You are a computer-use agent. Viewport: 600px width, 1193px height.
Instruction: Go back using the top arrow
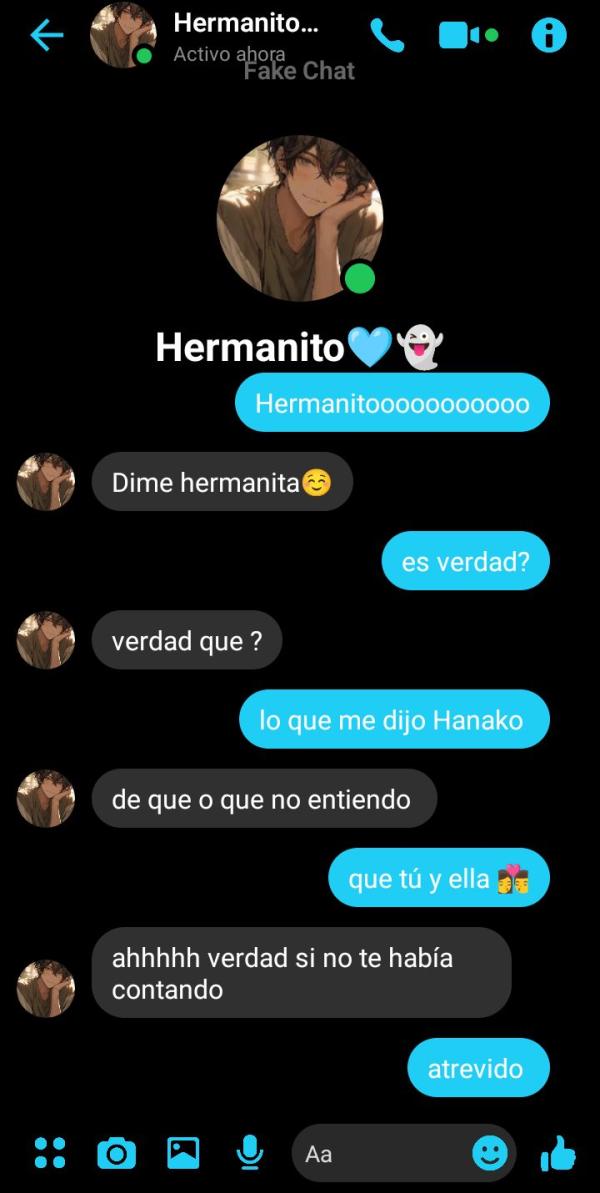pos(46,36)
